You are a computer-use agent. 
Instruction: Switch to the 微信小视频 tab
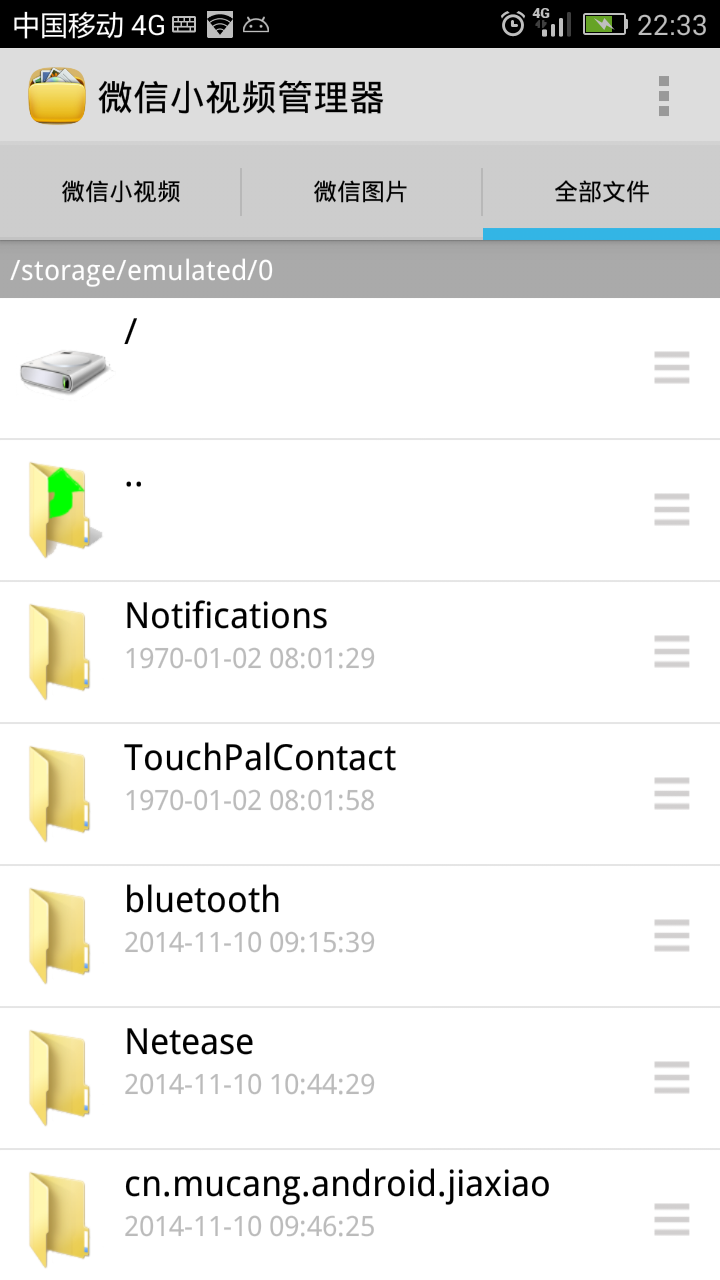(x=121, y=192)
